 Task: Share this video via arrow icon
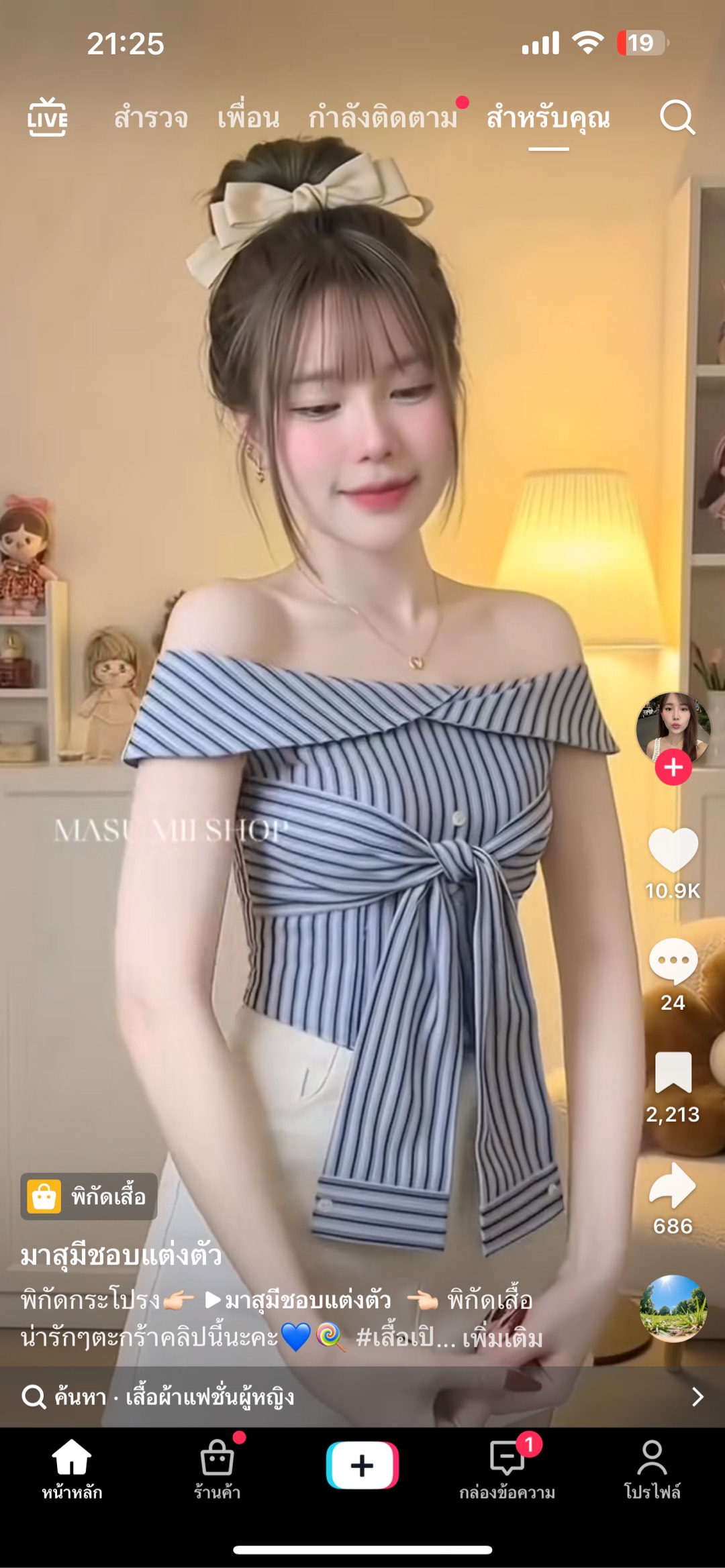[673, 1186]
